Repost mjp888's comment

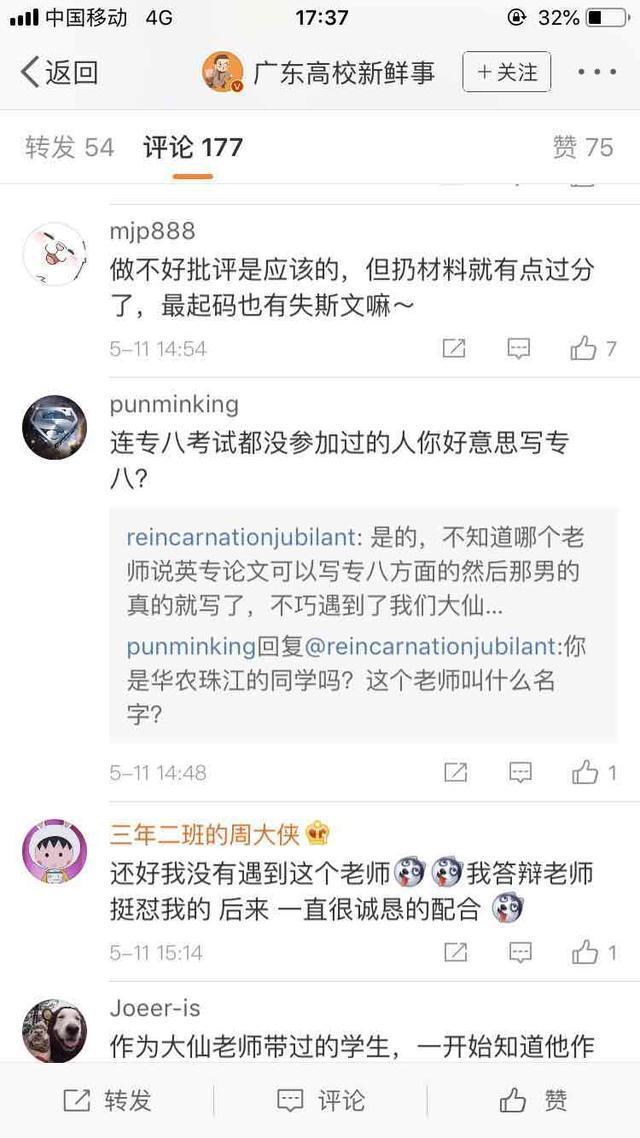454,349
